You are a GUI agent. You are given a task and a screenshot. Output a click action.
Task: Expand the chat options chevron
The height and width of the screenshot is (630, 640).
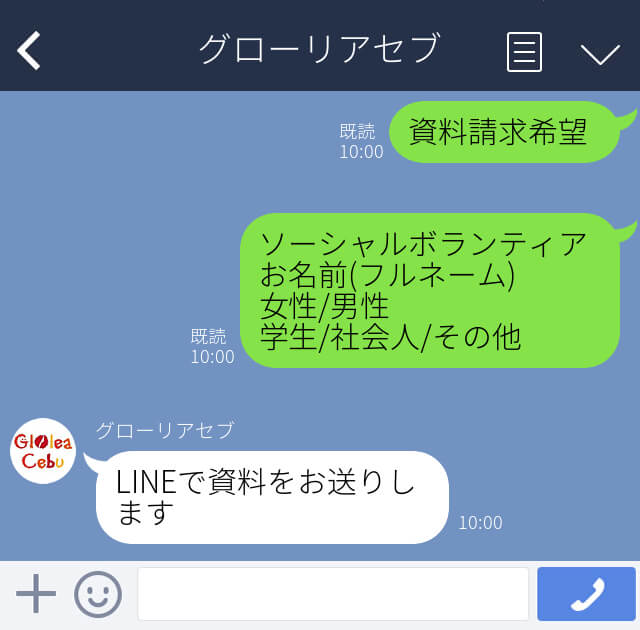[600, 53]
